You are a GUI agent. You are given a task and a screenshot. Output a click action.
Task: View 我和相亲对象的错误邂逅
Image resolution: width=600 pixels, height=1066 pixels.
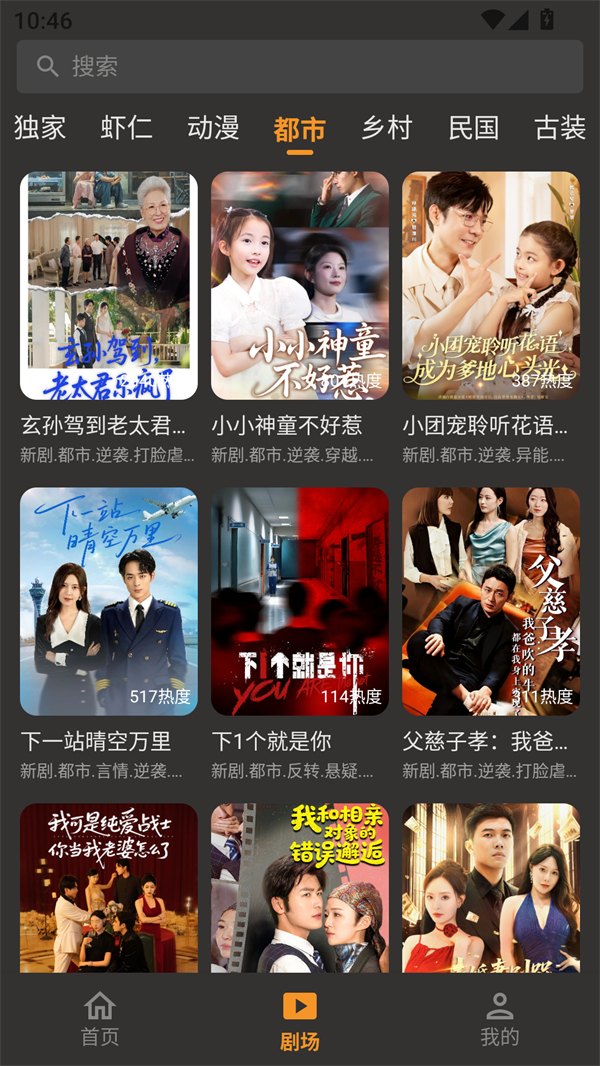tap(300, 888)
